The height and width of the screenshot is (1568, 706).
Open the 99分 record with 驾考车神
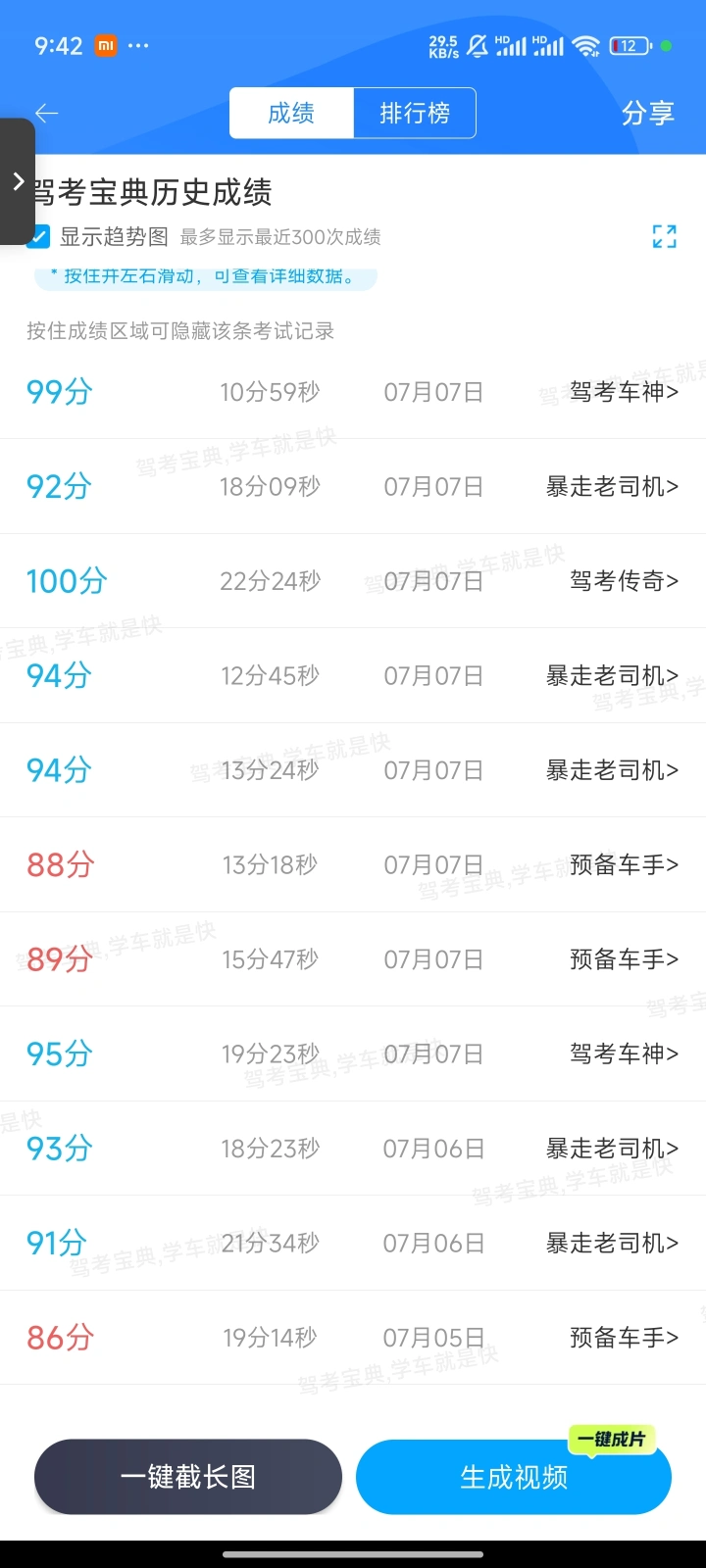tap(353, 392)
